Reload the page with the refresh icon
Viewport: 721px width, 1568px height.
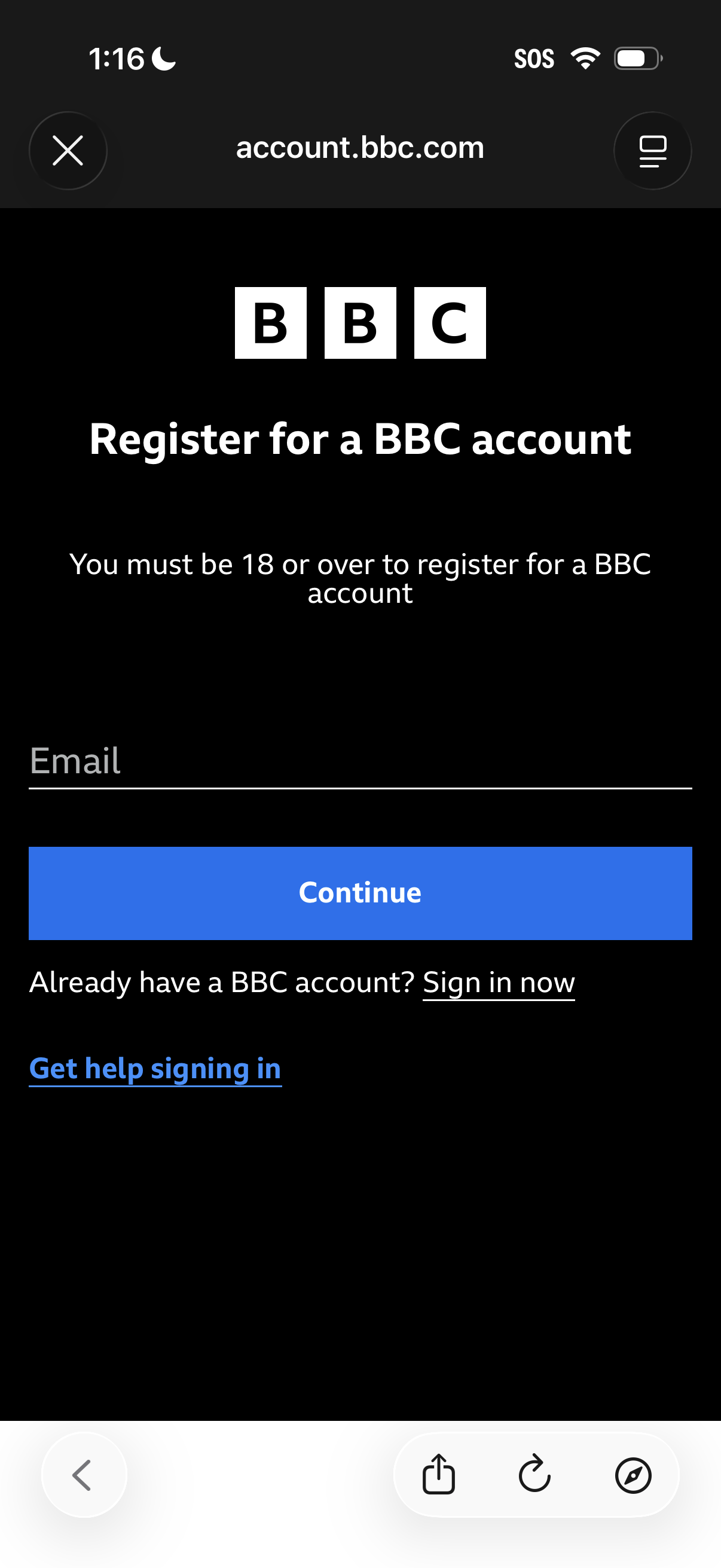coord(534,1475)
